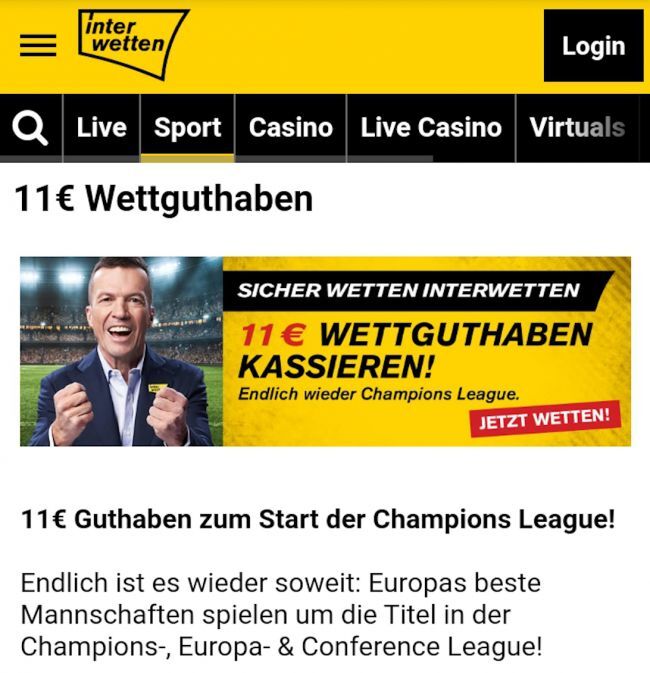Go to the Interwetten home logo
The width and height of the screenshot is (650, 673).
point(131,44)
